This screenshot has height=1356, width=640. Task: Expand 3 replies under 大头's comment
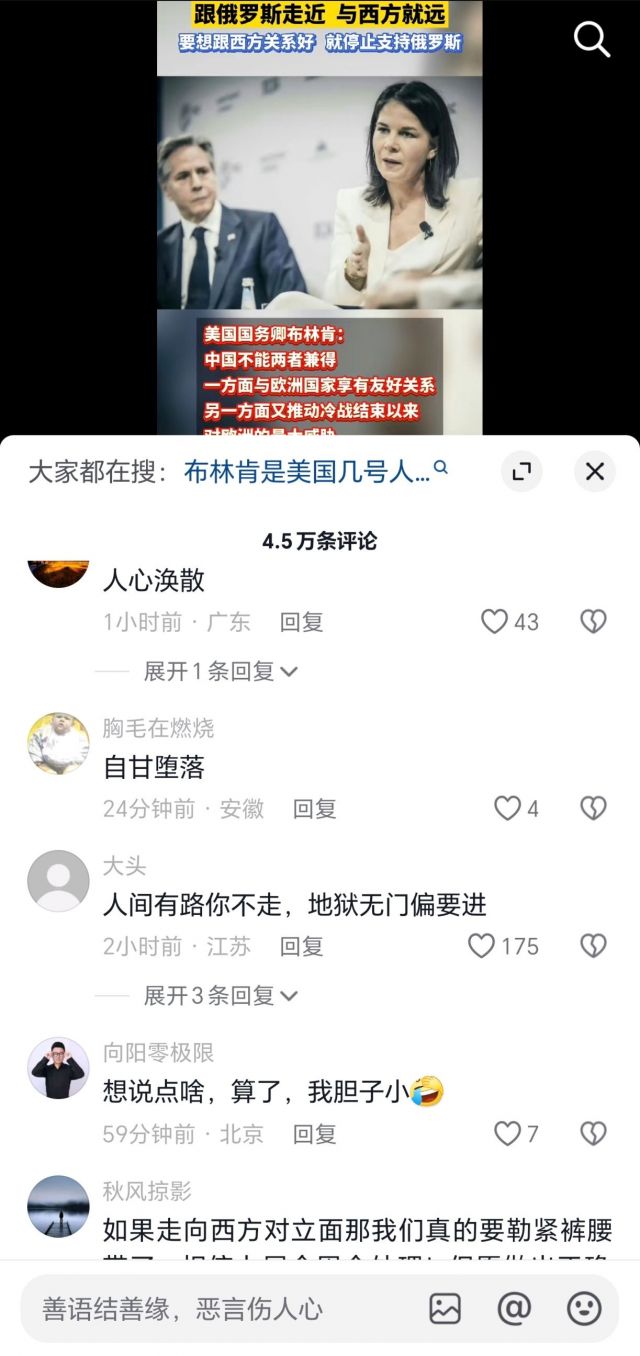220,995
